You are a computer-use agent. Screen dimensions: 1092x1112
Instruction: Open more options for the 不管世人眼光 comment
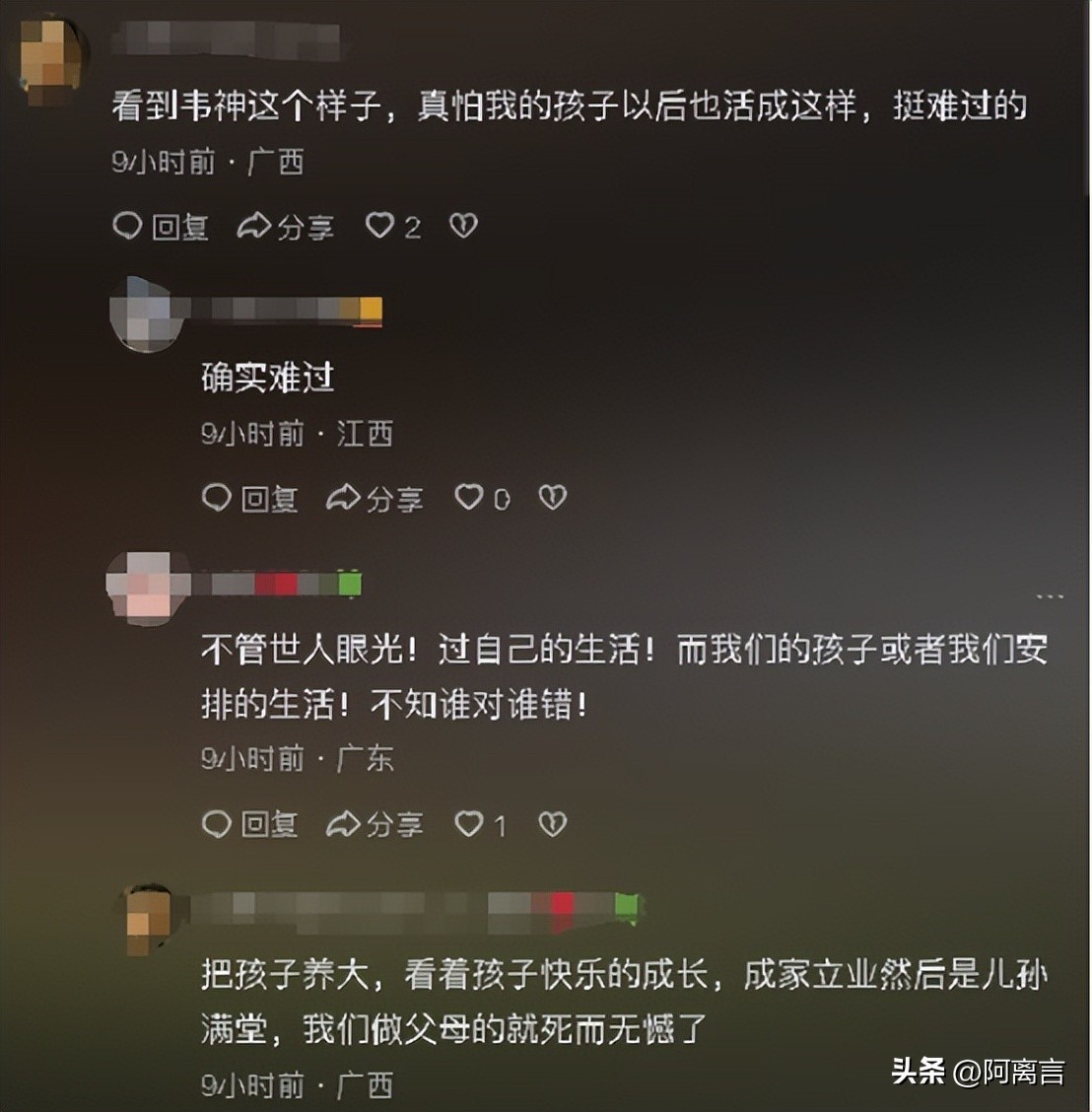tap(1050, 596)
